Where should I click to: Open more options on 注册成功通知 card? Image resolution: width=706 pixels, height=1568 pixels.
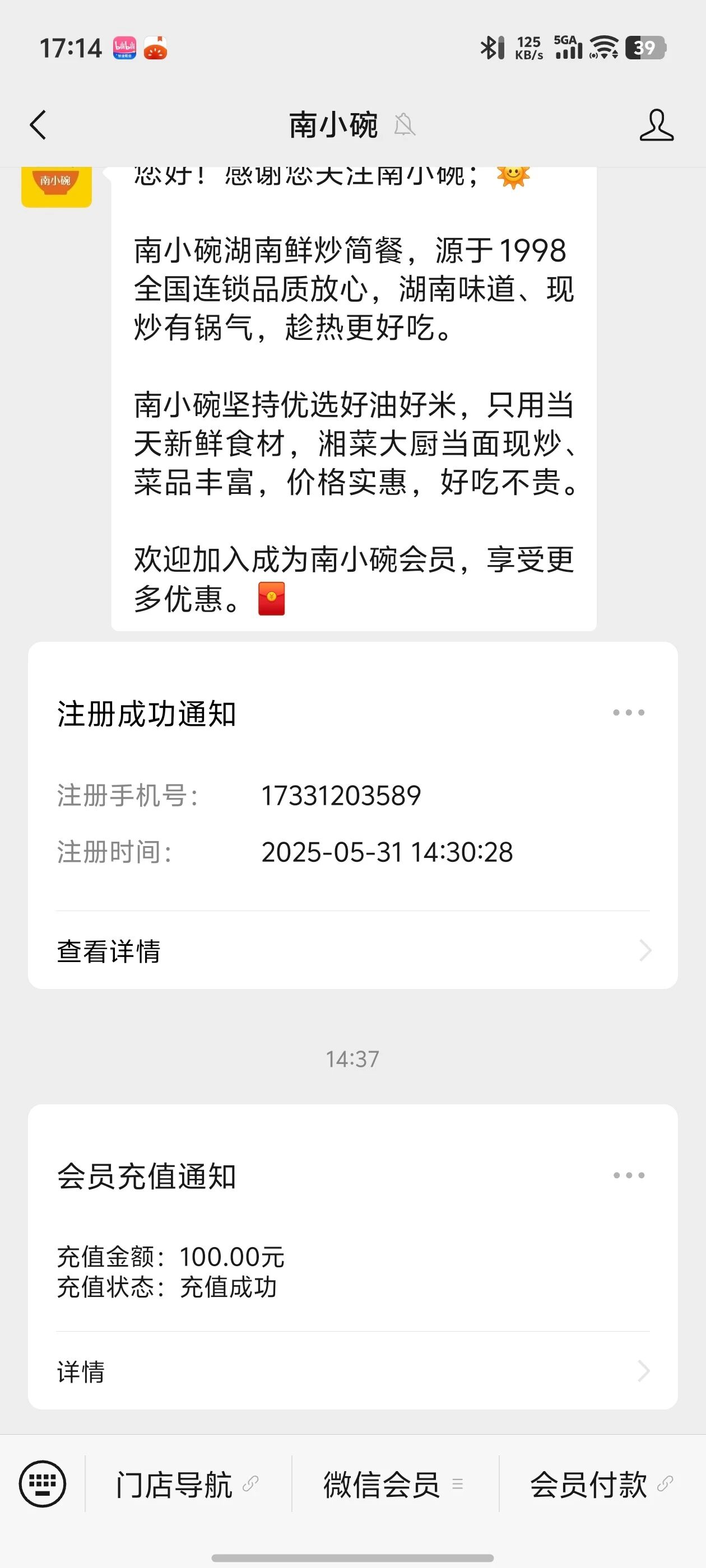[x=628, y=712]
